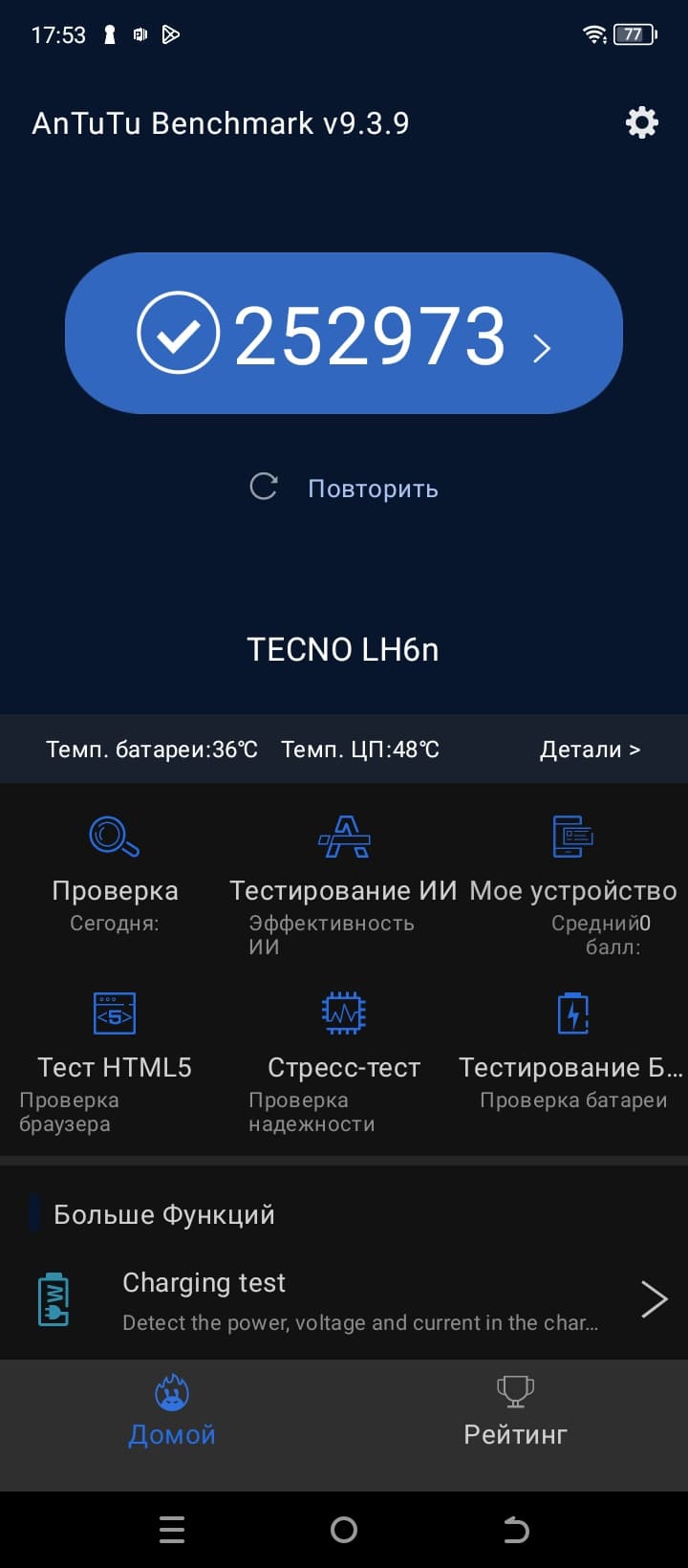The height and width of the screenshot is (1568, 688).
Task: Open the Charging test row
Action: click(x=344, y=1300)
